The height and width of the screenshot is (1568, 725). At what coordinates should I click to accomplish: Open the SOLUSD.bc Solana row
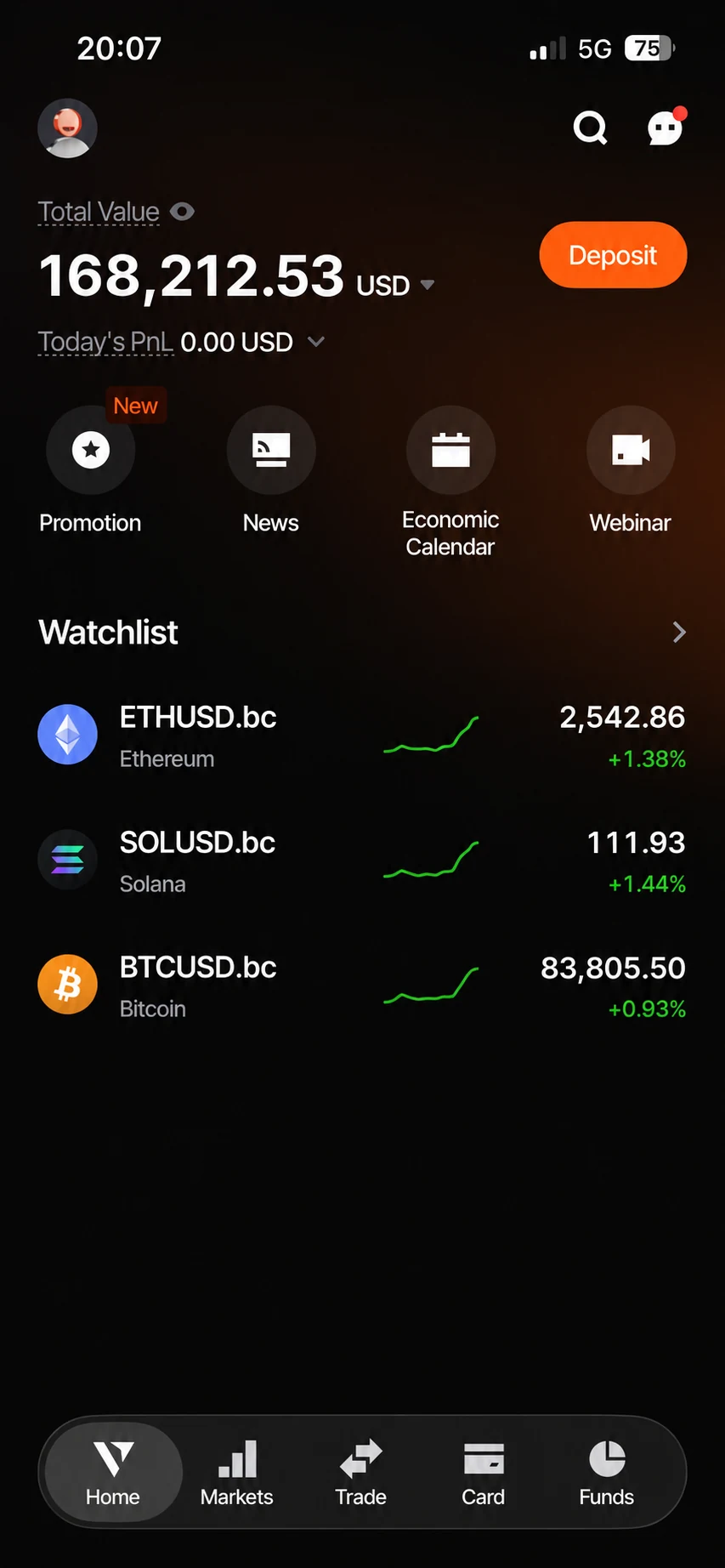pyautogui.click(x=362, y=861)
